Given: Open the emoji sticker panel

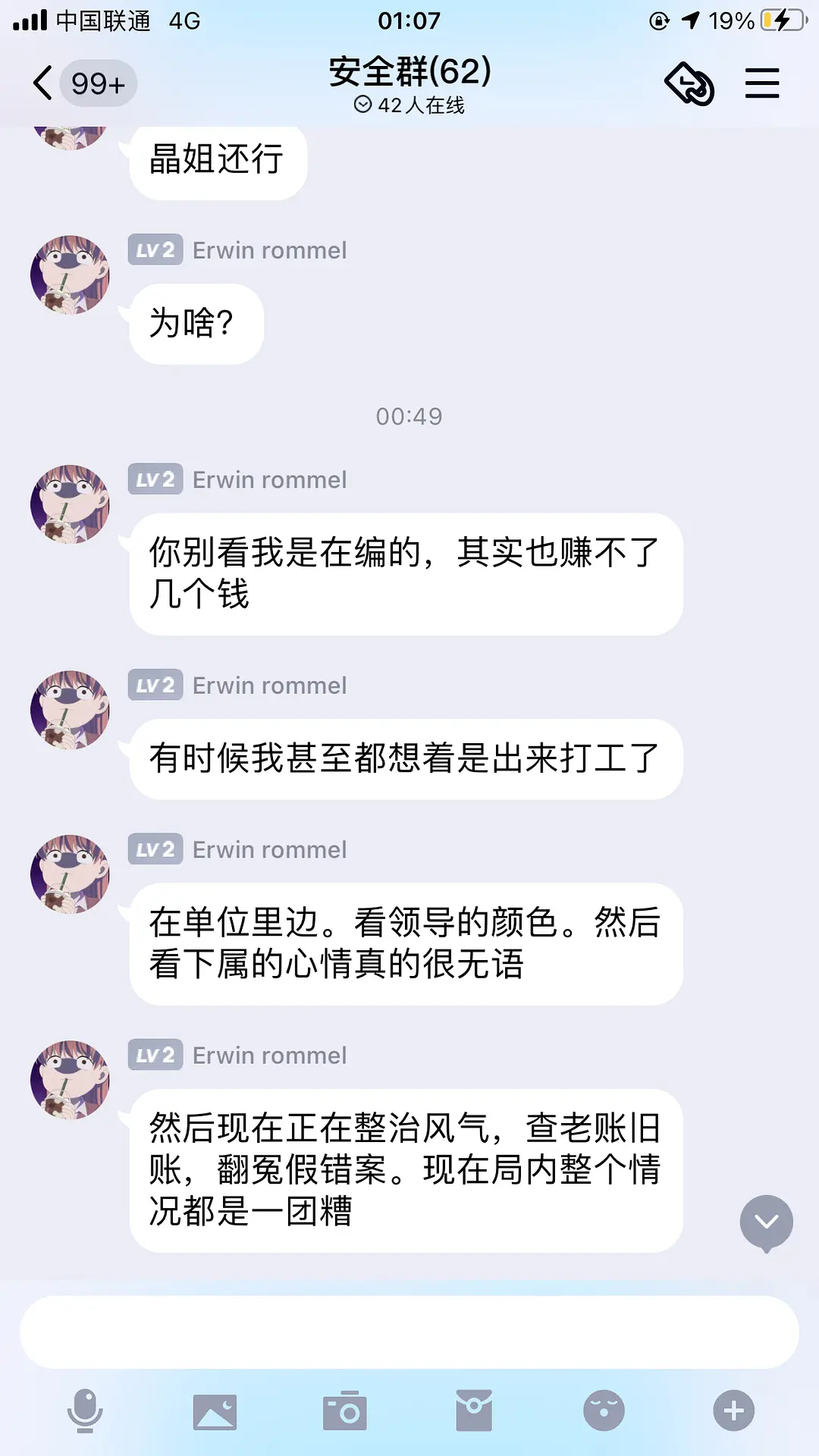Looking at the screenshot, I should 604,1411.
